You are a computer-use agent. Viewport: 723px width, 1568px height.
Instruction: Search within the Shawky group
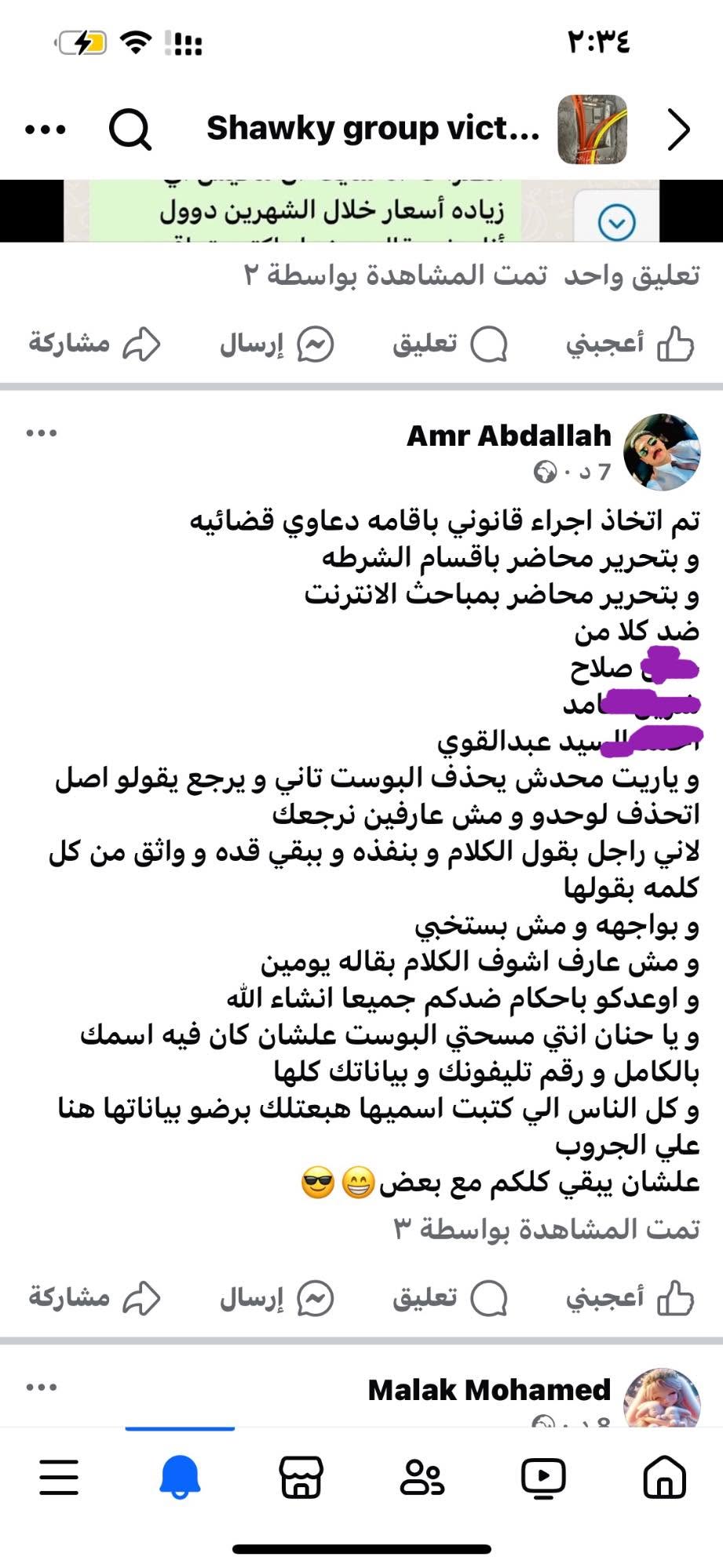pos(130,129)
